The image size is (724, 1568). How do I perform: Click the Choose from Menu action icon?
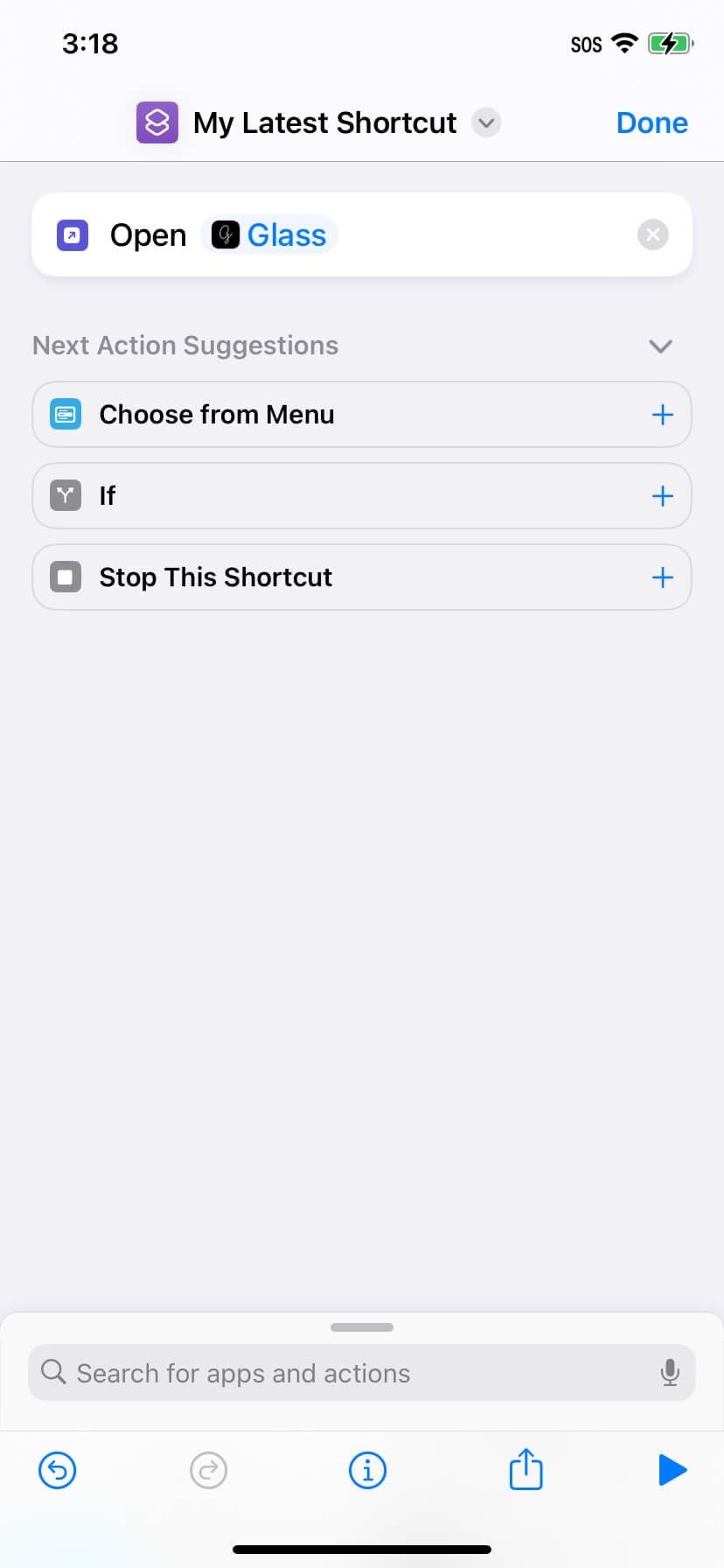point(65,414)
